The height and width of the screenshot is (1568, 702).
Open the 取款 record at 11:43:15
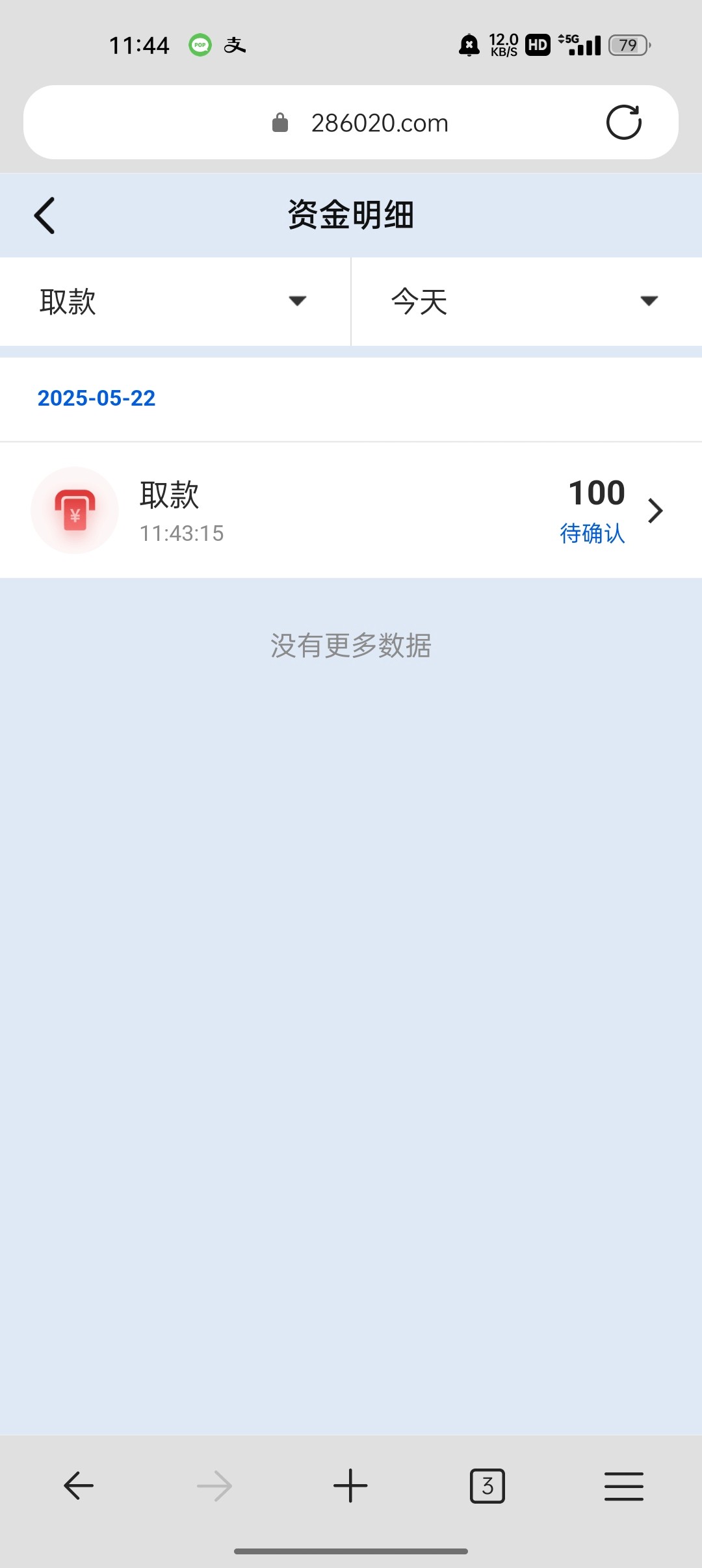coord(351,511)
